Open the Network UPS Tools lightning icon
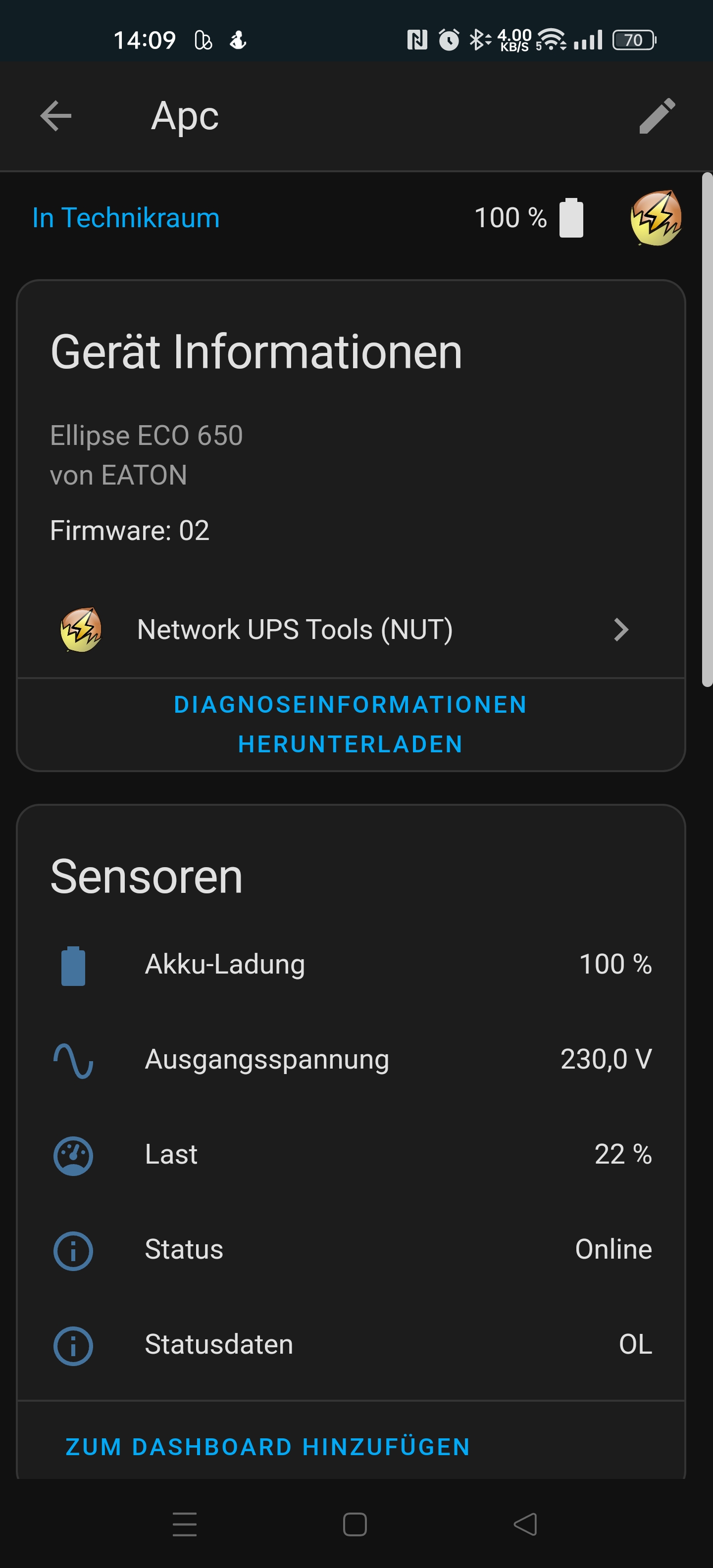The width and height of the screenshot is (713, 1568). click(x=82, y=630)
